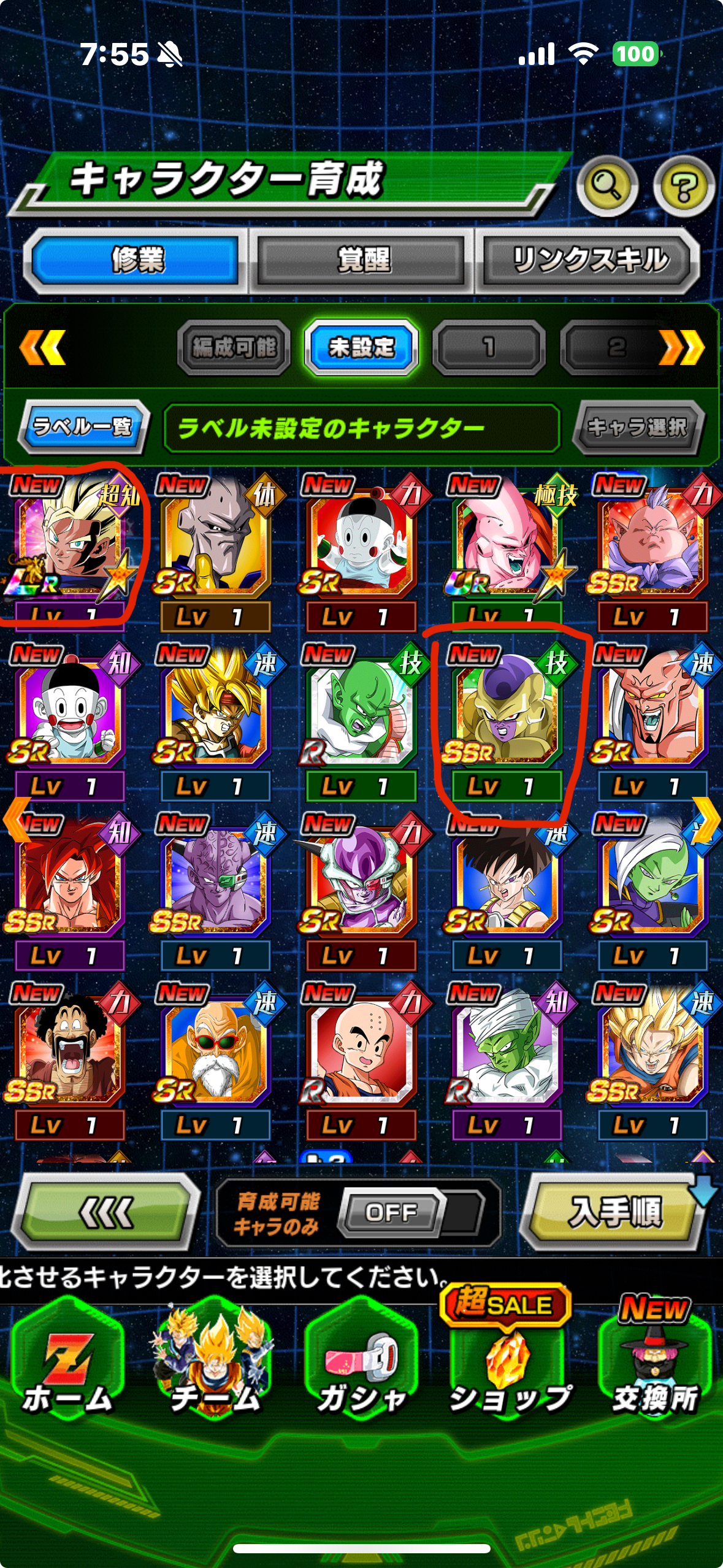Toggle the 育成可能キャラのみ switch
The width and height of the screenshot is (723, 1568).
(x=394, y=1212)
